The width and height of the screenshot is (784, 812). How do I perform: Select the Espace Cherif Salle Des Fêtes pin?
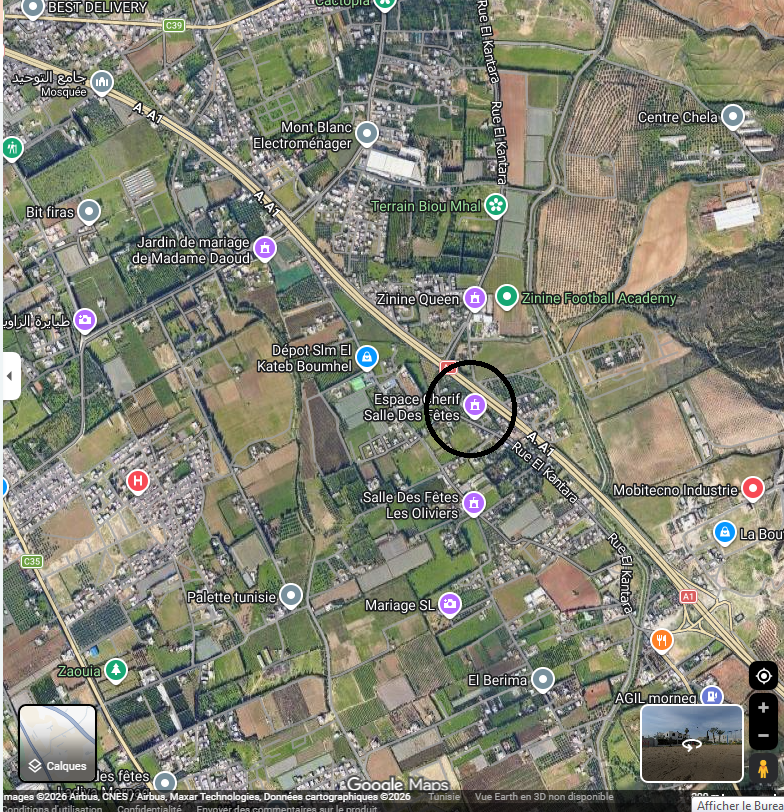coord(476,405)
